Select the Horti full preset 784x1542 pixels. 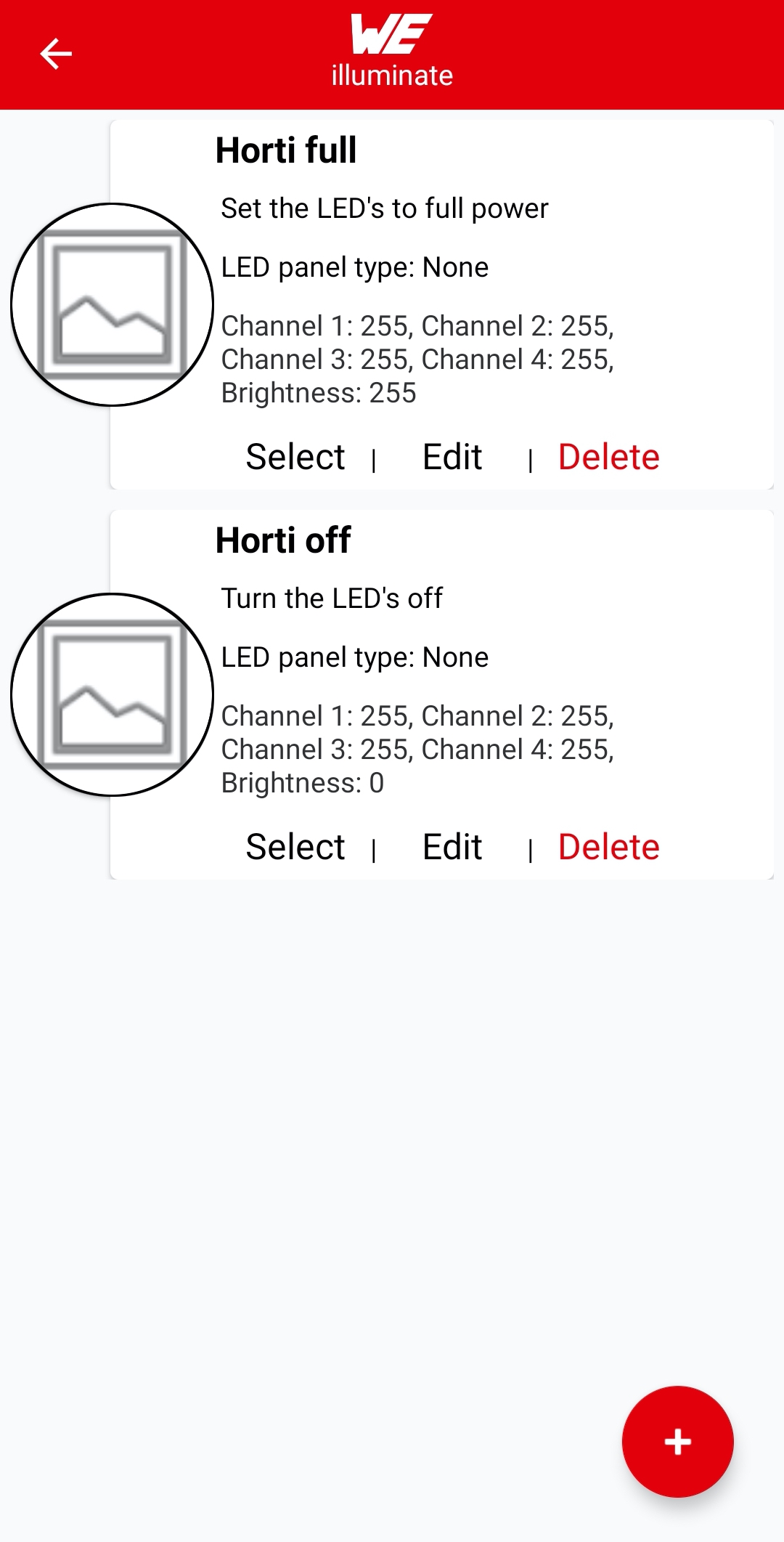[295, 457]
